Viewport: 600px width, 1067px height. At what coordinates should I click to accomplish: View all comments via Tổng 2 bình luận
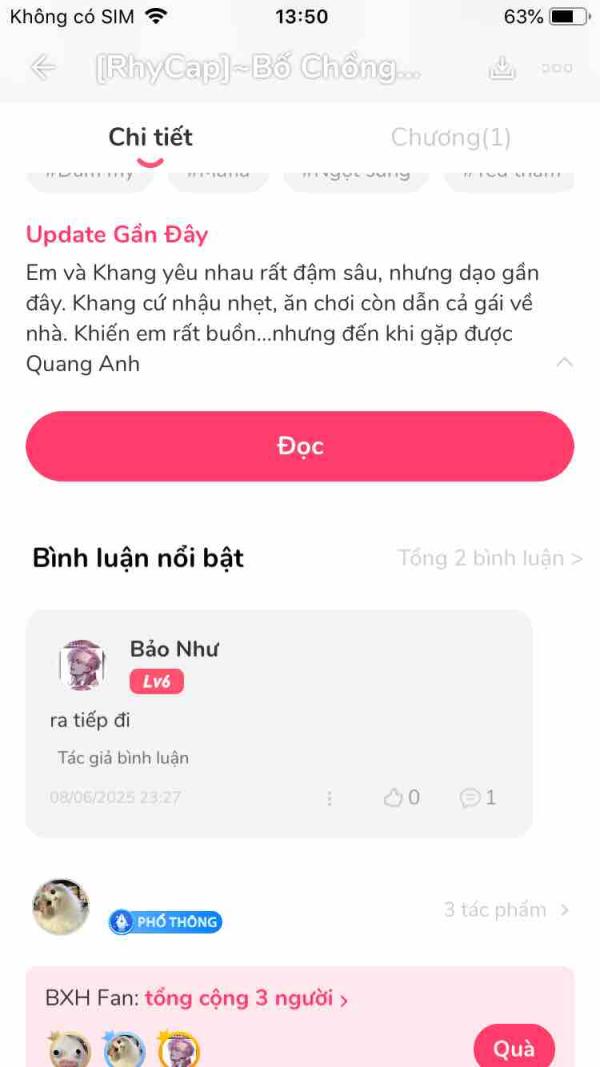[489, 558]
